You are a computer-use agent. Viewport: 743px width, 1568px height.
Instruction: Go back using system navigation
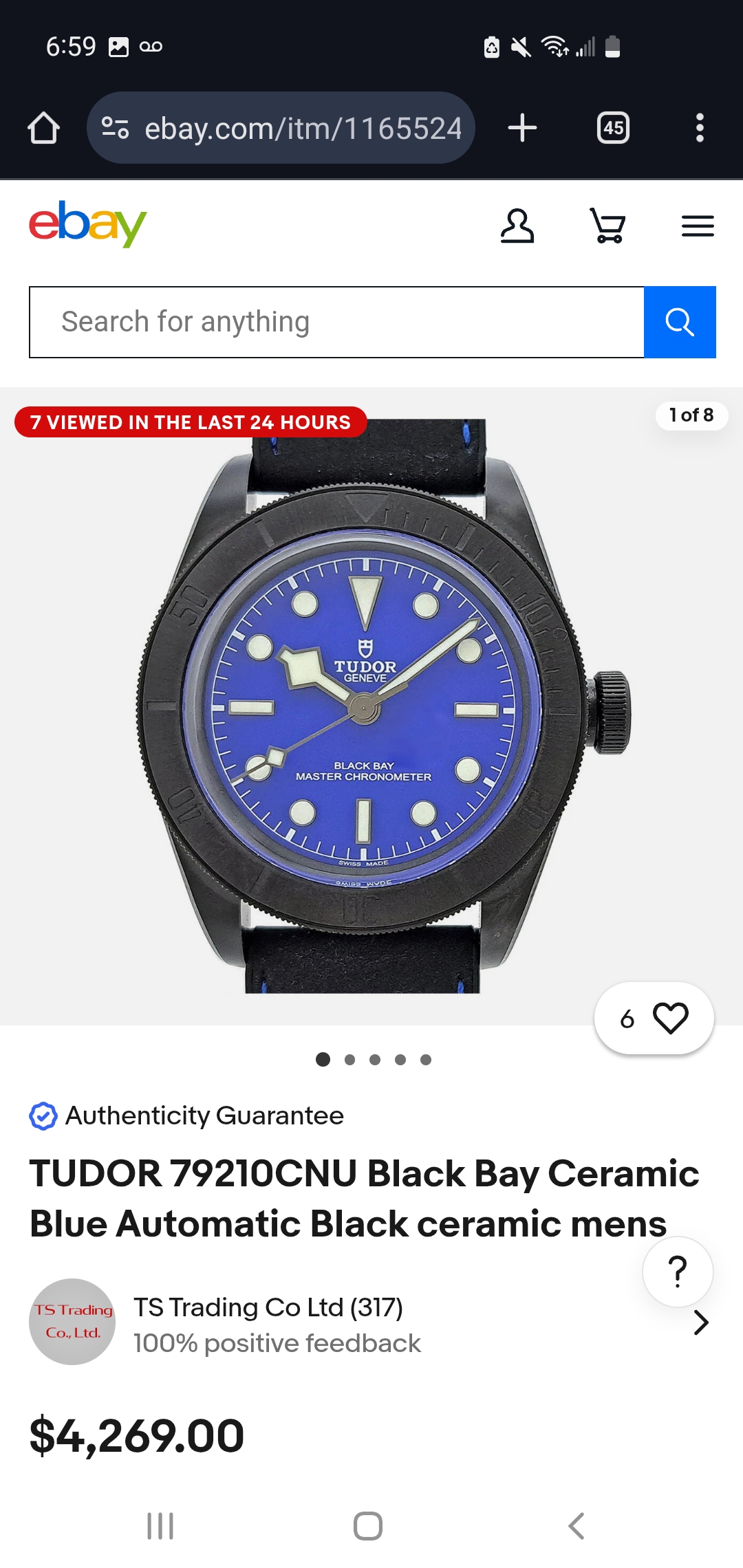click(577, 1526)
